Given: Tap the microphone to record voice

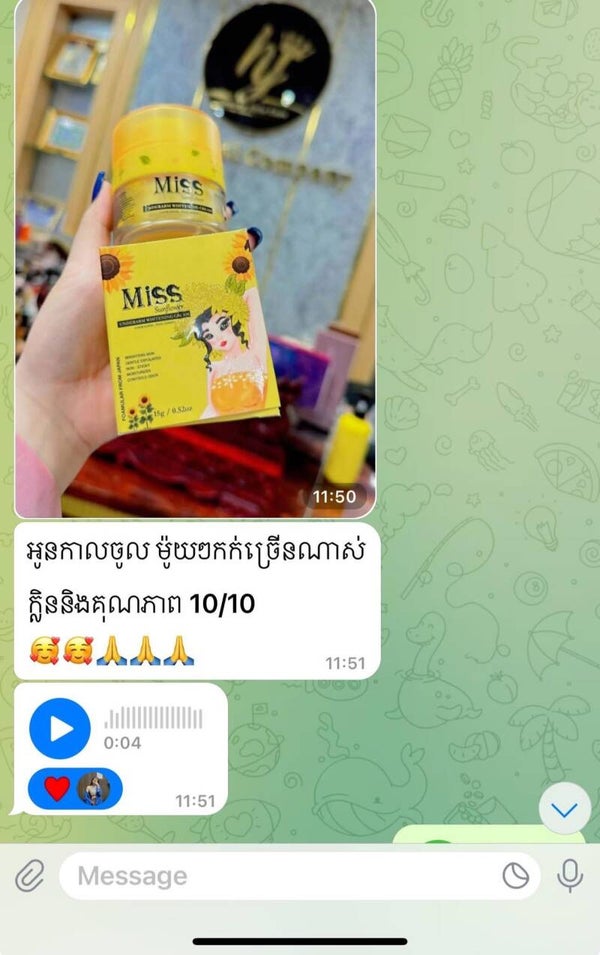Looking at the screenshot, I should coord(570,876).
